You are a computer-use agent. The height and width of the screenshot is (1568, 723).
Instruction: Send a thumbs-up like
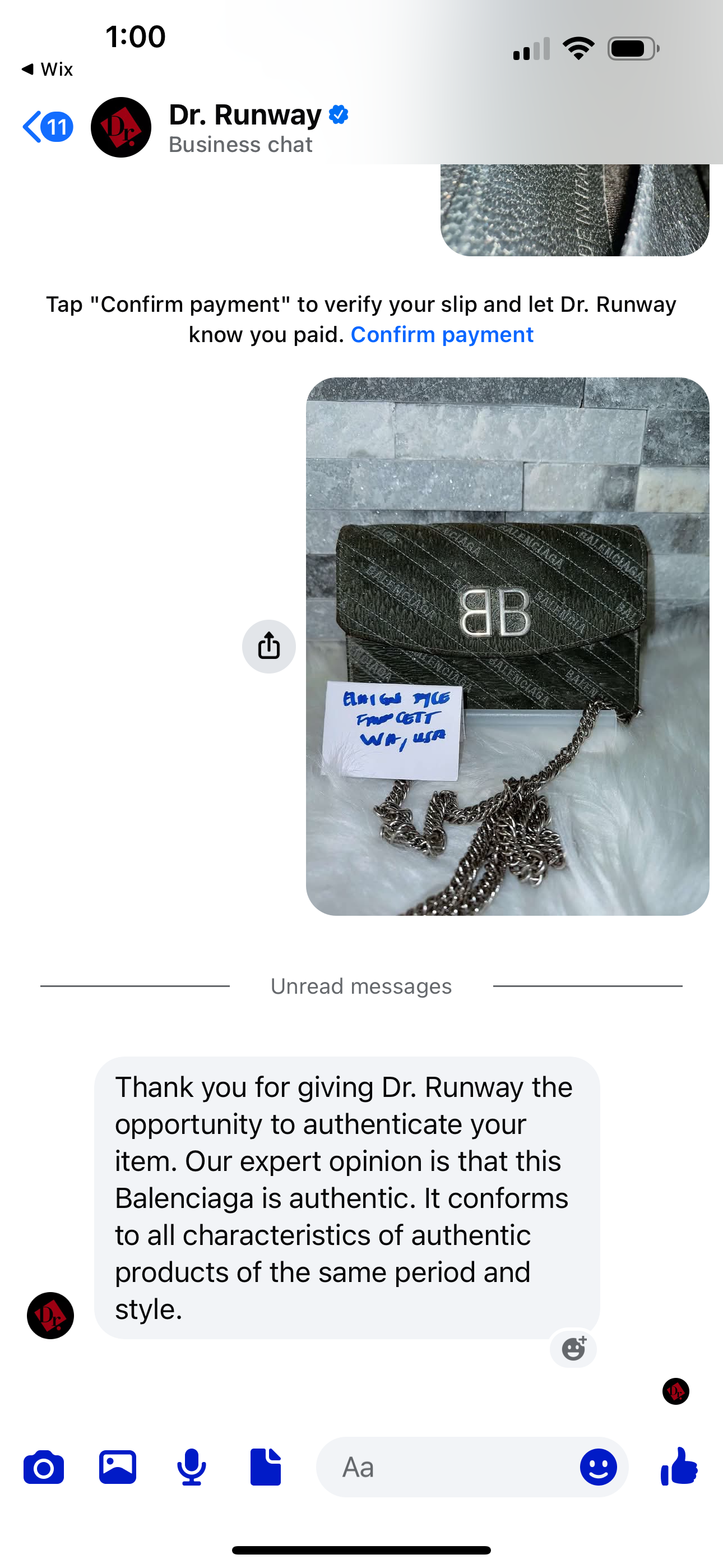(679, 1467)
